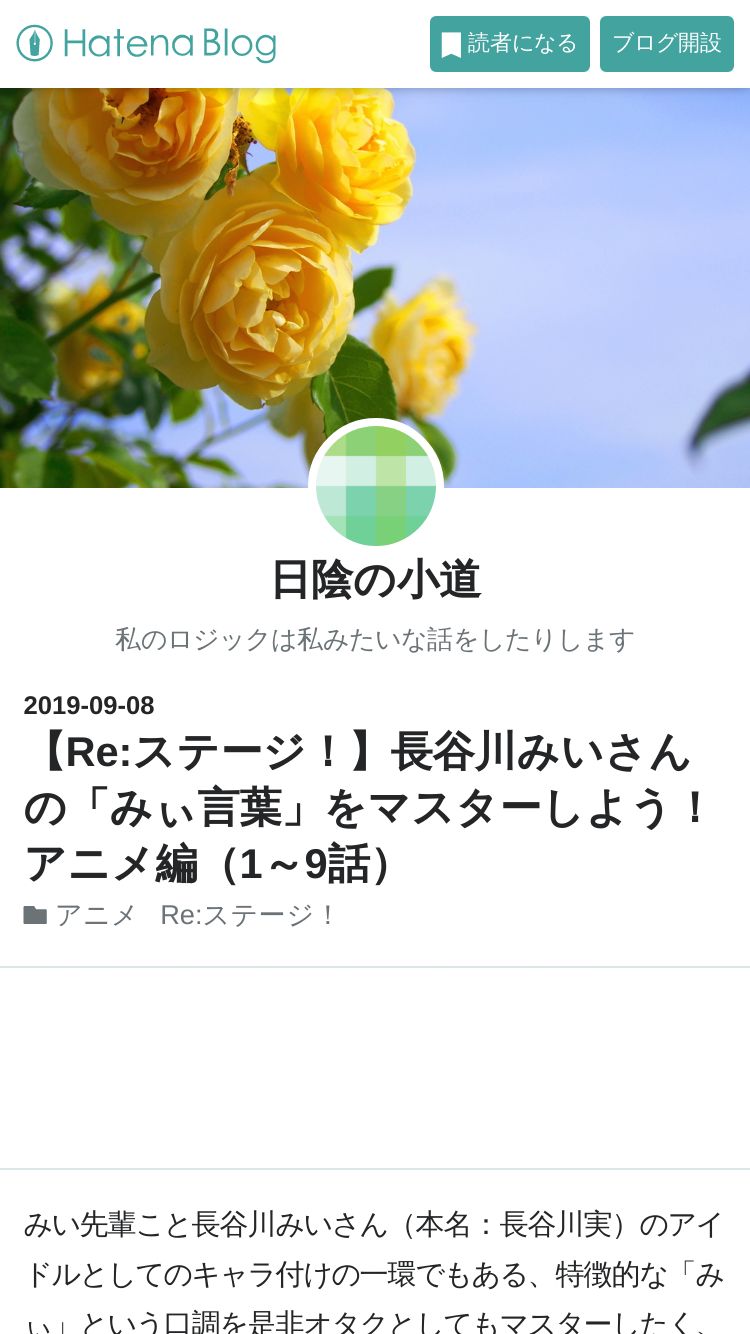Open posts dated 2019-09-08
This screenshot has height=1334, width=750.
89,705
